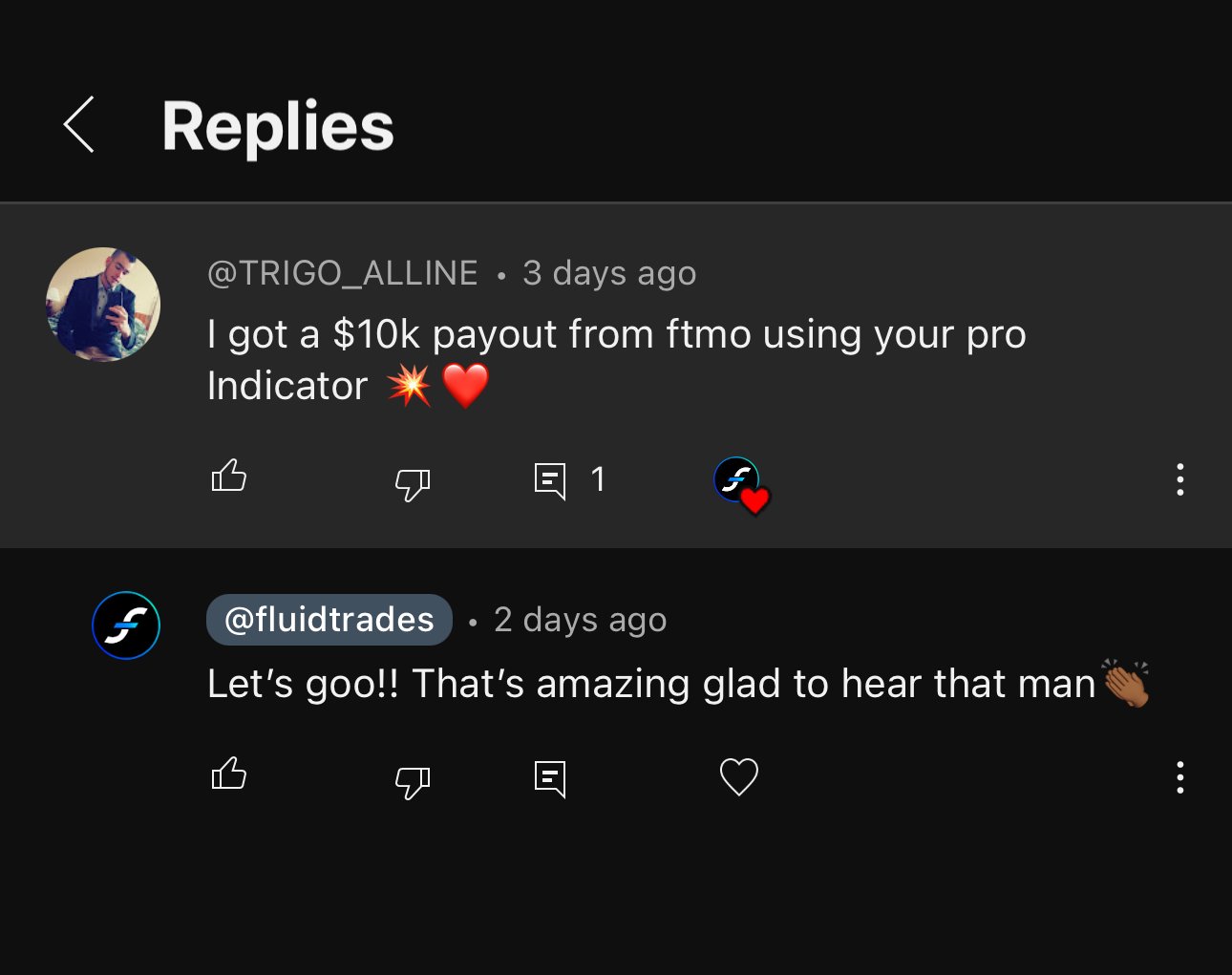
Task: Dislike TRIGO_ALLINE's comment
Action: click(x=413, y=483)
